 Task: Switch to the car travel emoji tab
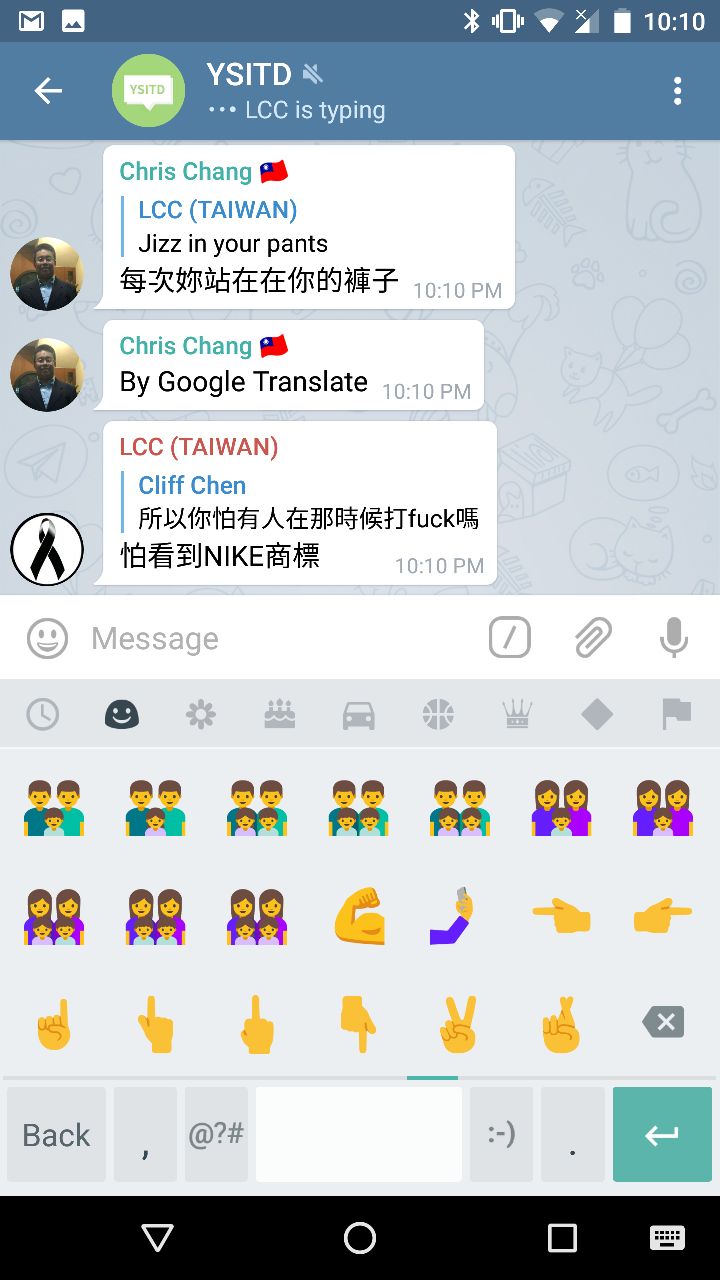(x=358, y=714)
